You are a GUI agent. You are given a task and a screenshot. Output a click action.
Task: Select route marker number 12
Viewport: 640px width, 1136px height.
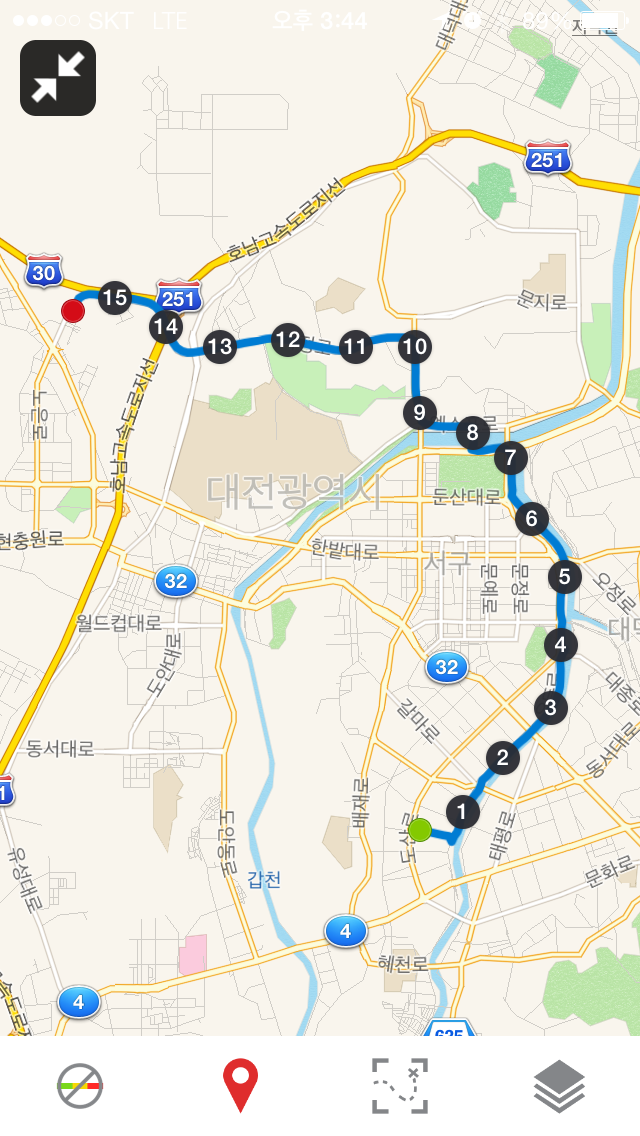coord(288,339)
